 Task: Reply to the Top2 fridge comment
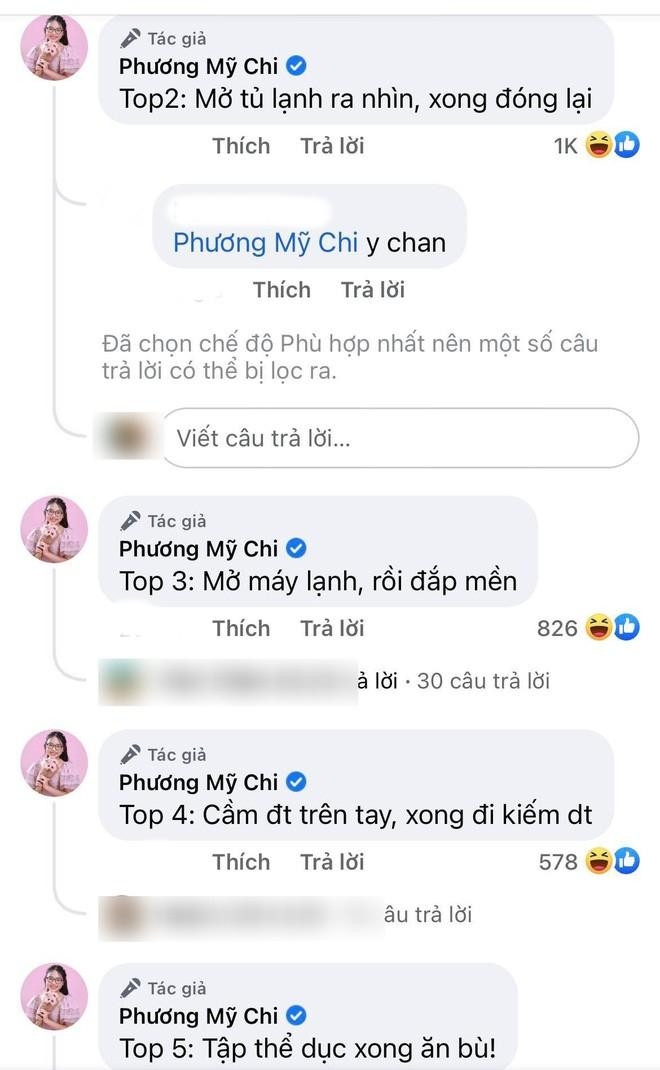click(332, 146)
